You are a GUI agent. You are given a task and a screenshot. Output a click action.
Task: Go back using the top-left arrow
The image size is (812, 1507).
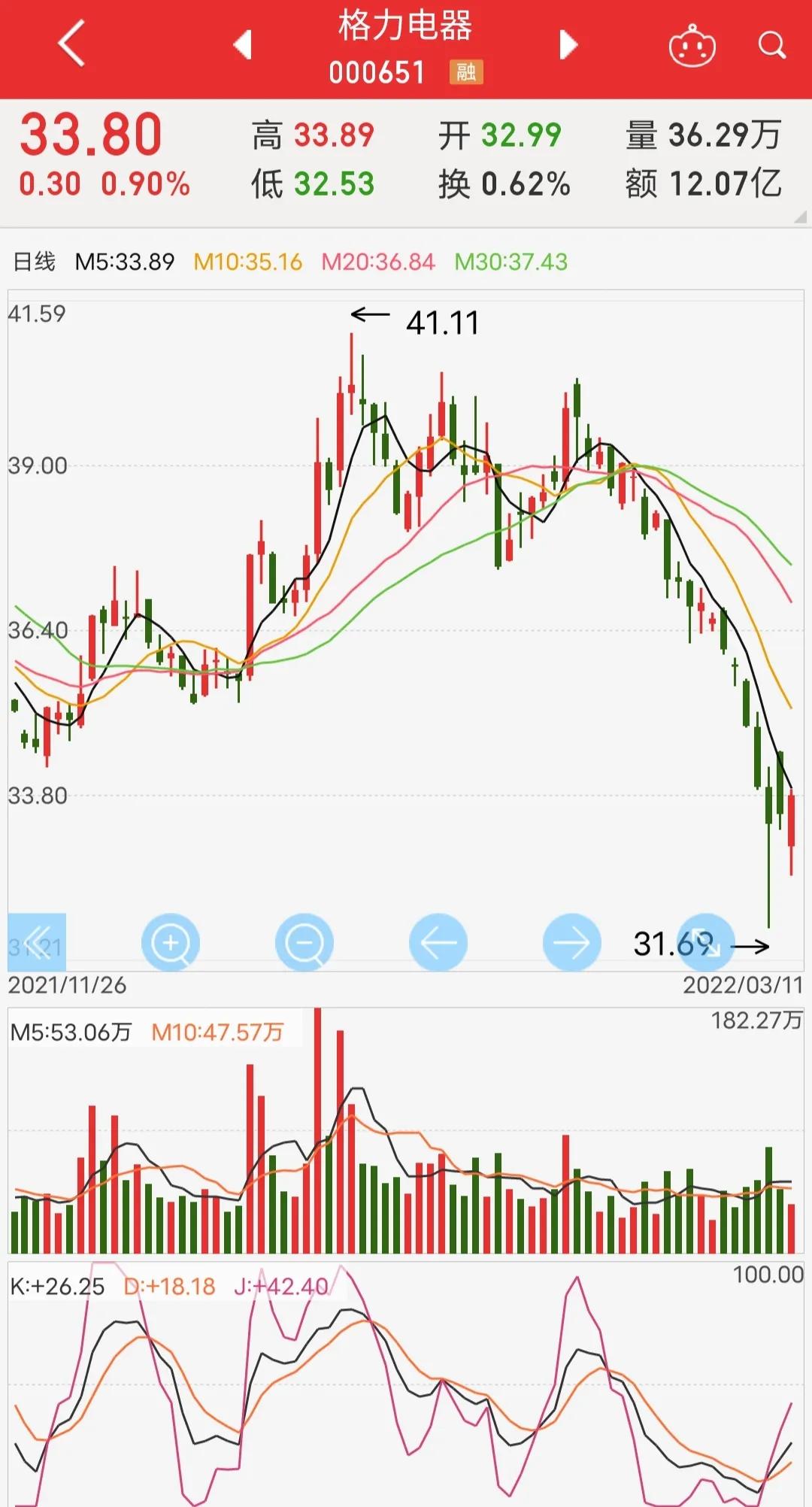point(71,44)
